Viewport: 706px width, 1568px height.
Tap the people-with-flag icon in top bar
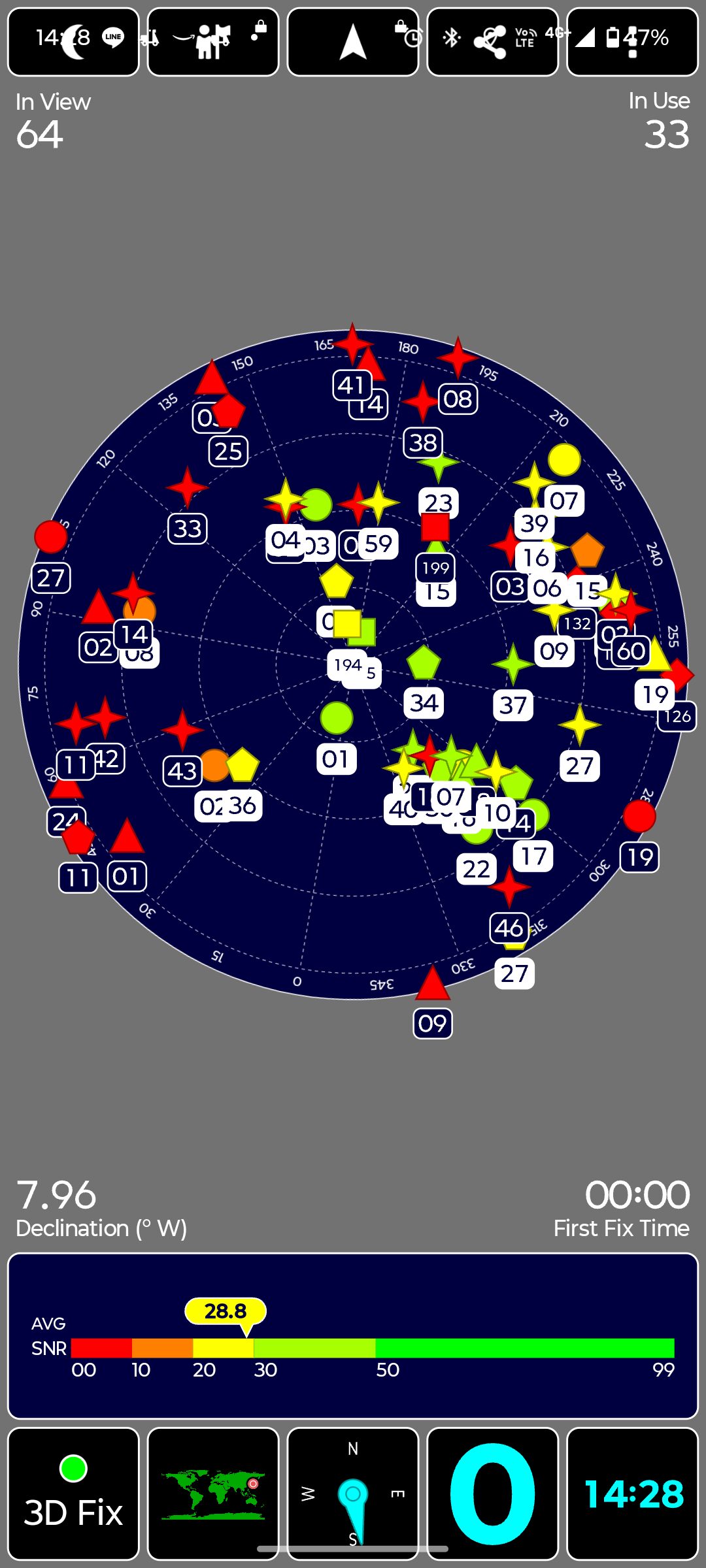point(213,42)
